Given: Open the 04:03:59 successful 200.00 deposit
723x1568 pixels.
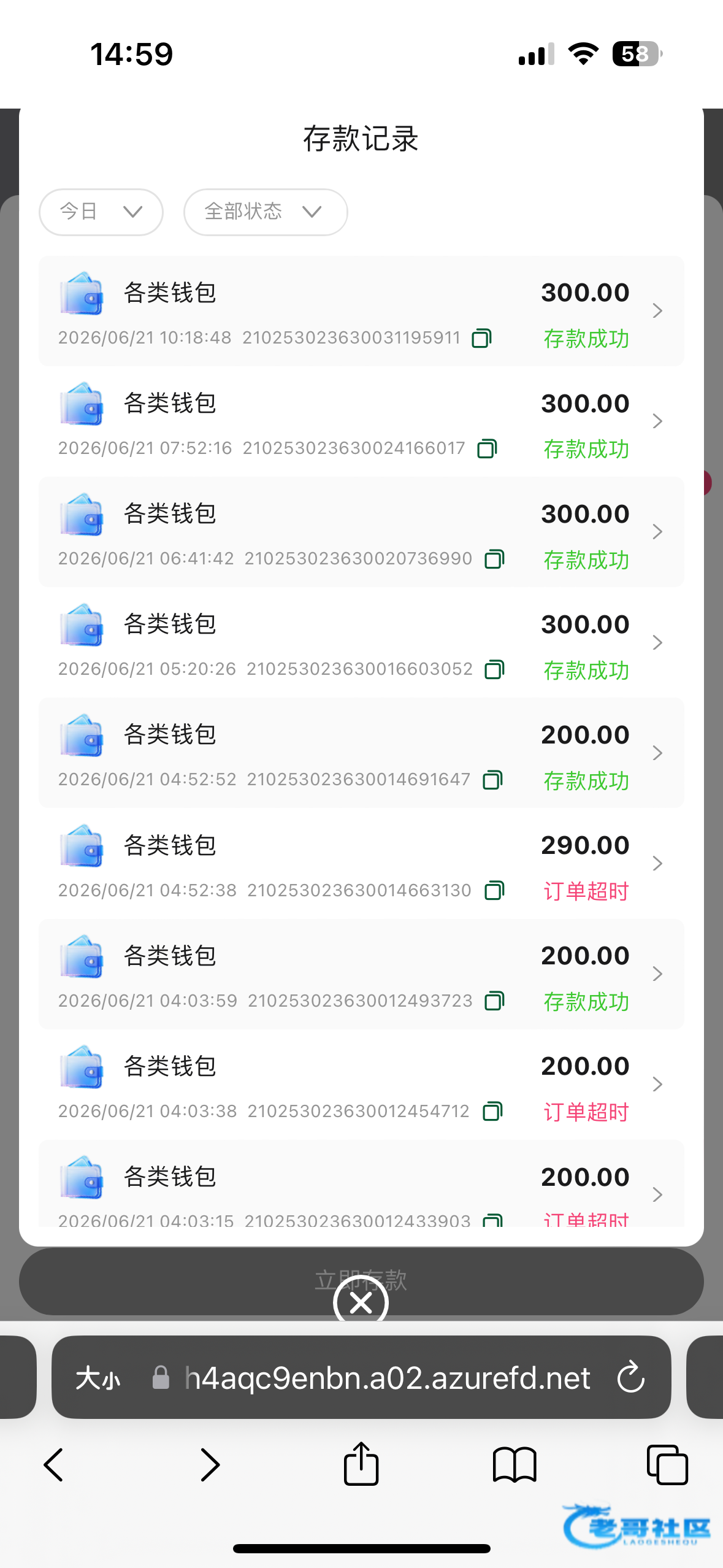Looking at the screenshot, I should (x=361, y=974).
